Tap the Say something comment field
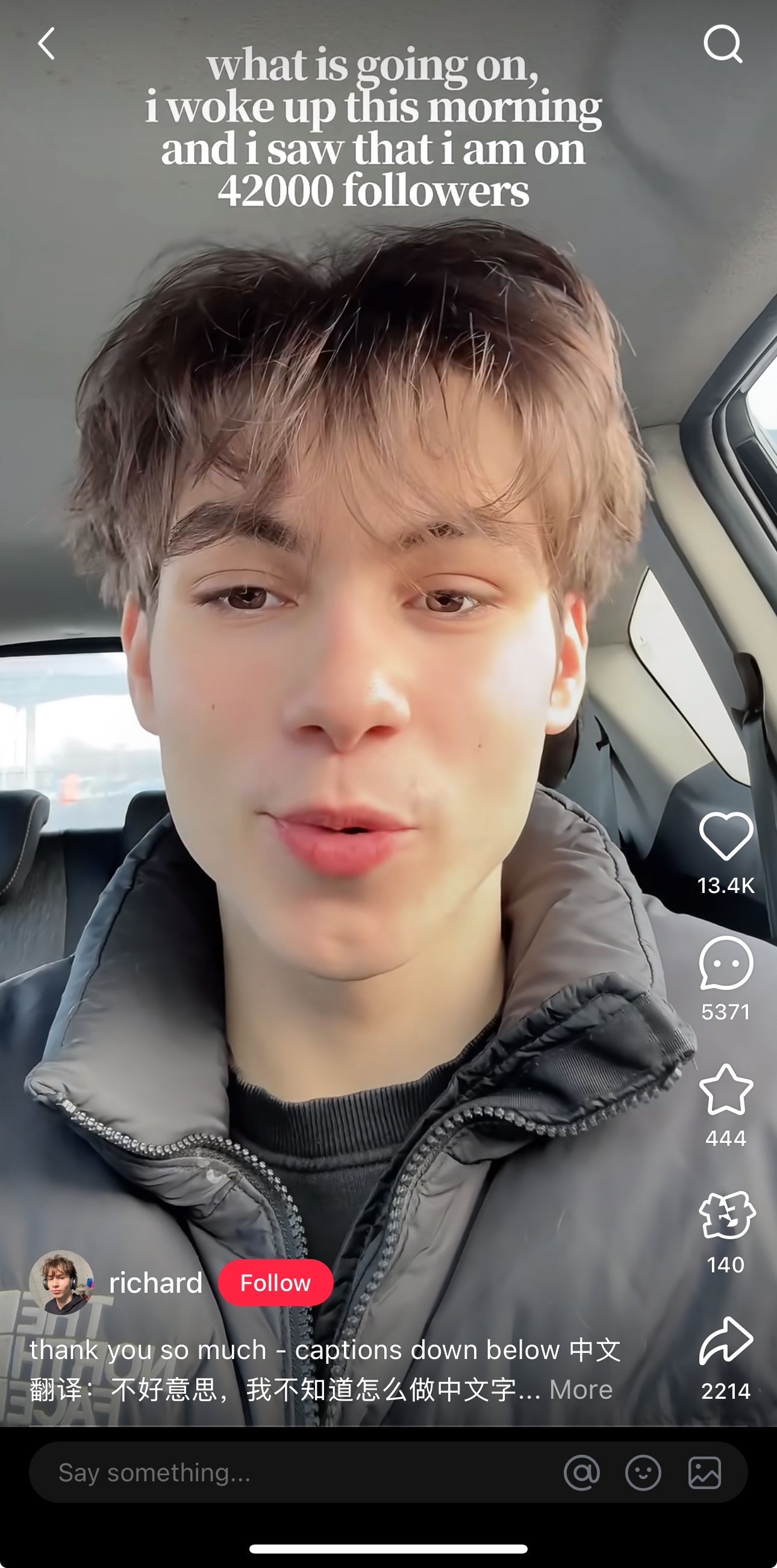Viewport: 777px width, 1568px height. tap(292, 1472)
